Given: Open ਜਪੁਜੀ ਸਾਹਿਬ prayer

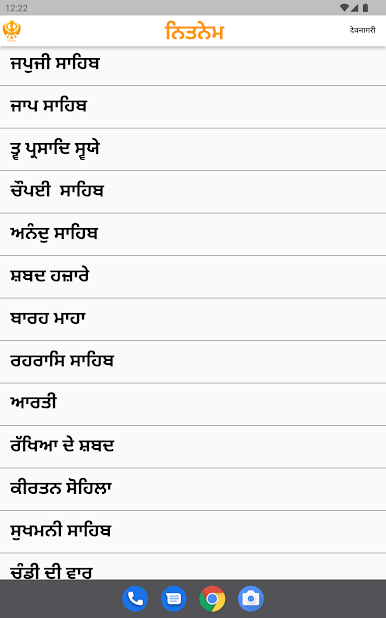Looking at the screenshot, I should pos(193,64).
